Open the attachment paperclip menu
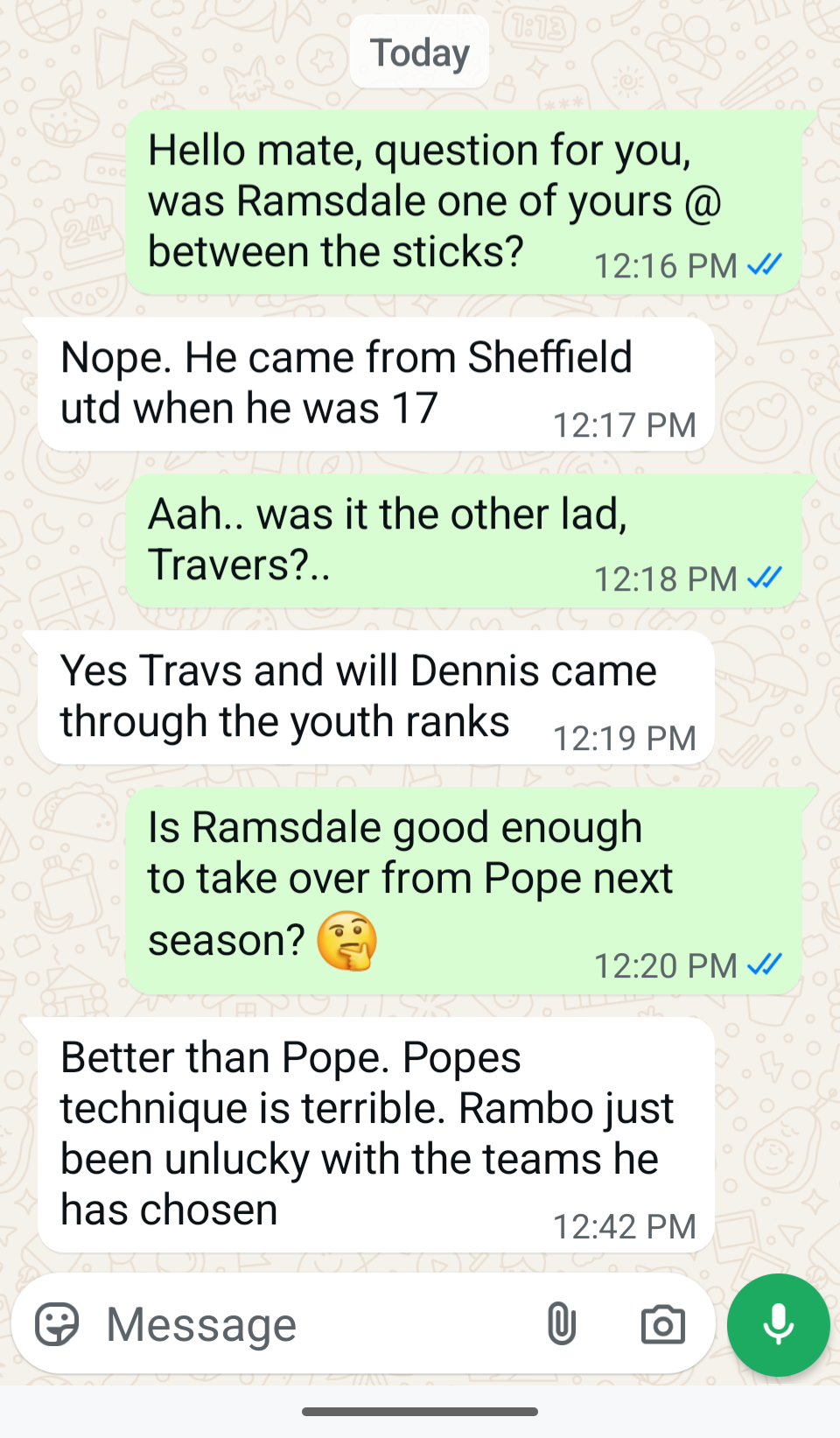The height and width of the screenshot is (1438, 840). pyautogui.click(x=562, y=1323)
